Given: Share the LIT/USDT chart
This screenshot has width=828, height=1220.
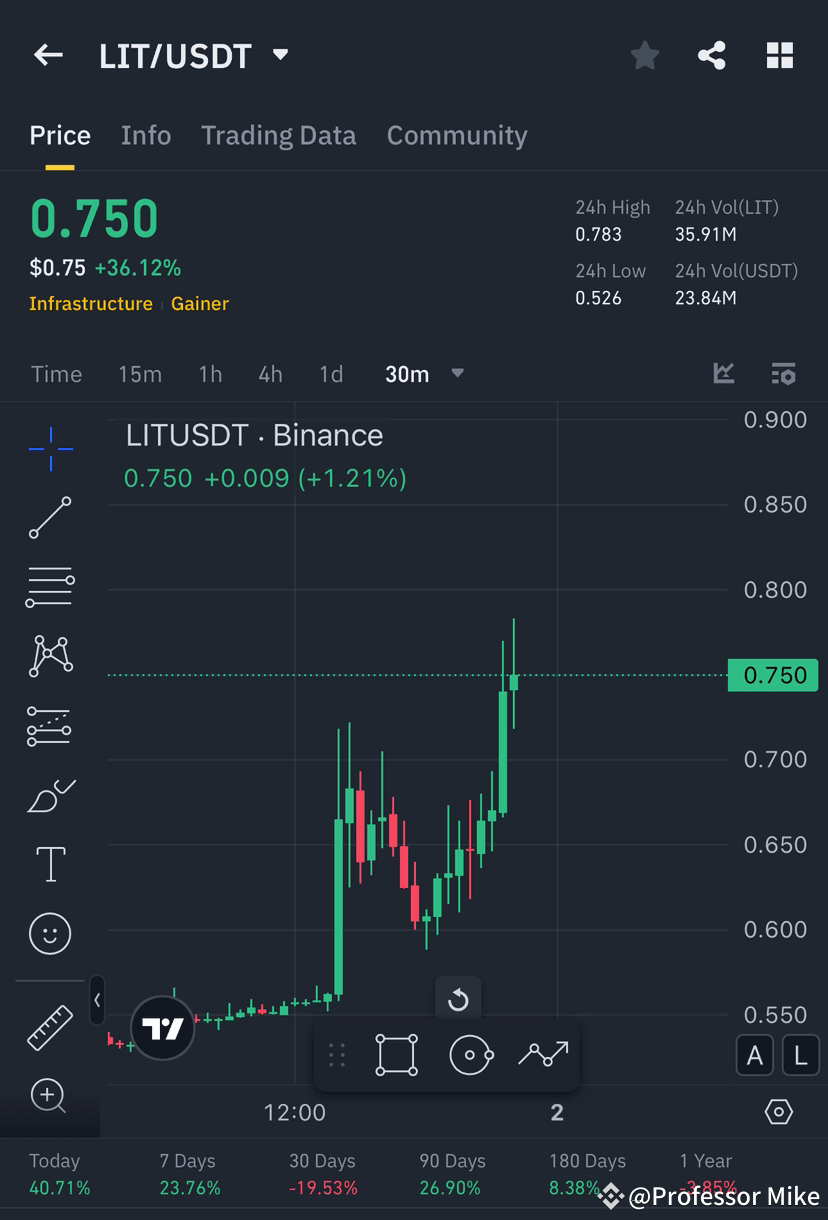Looking at the screenshot, I should pyautogui.click(x=712, y=55).
